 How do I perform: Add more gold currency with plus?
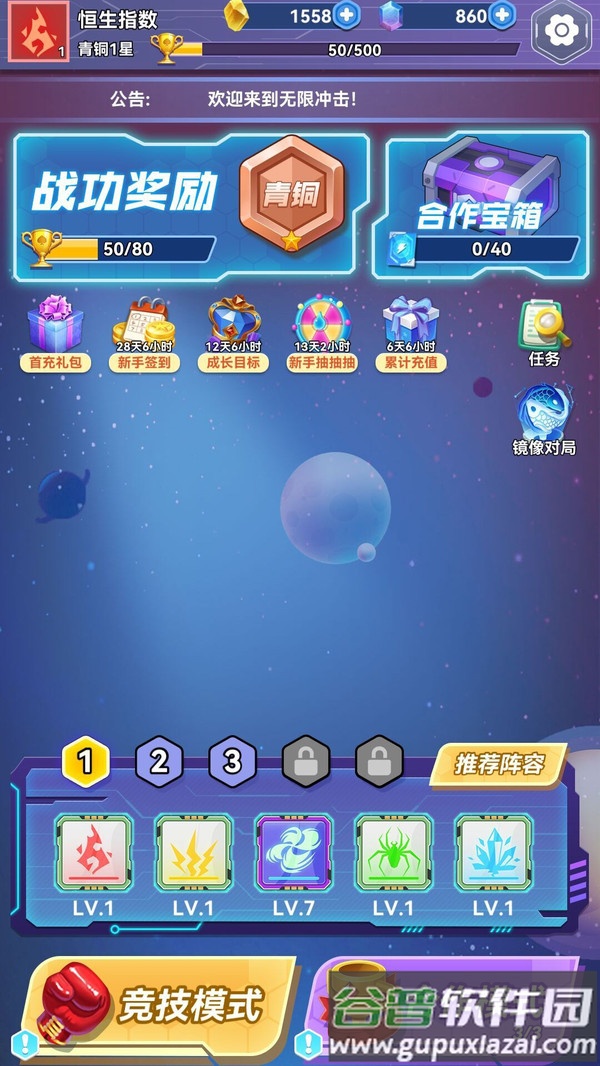347,15
